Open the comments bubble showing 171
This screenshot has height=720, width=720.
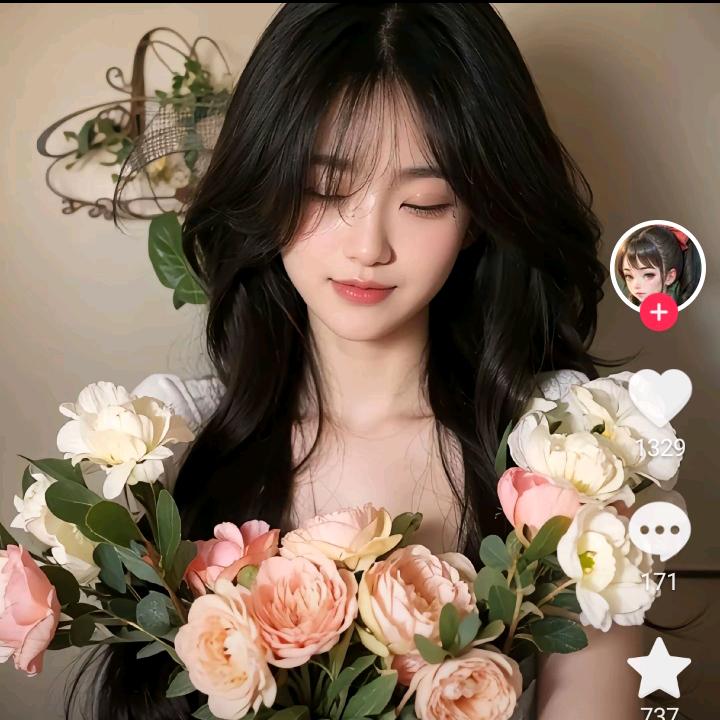pyautogui.click(x=659, y=530)
